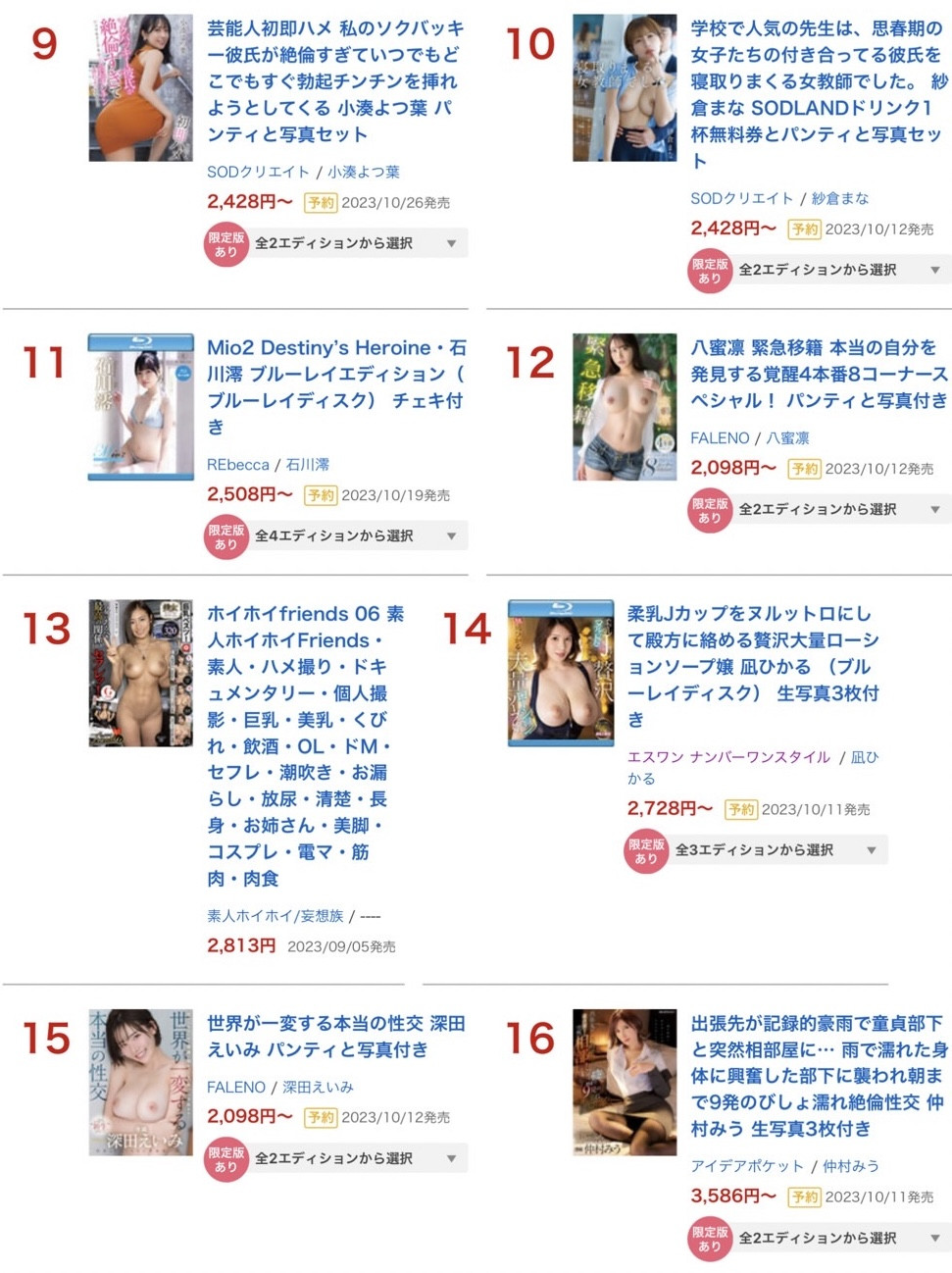The image size is (952, 1273).
Task: Open the rank 16 product cover thumbnail
Action: 625,1082
